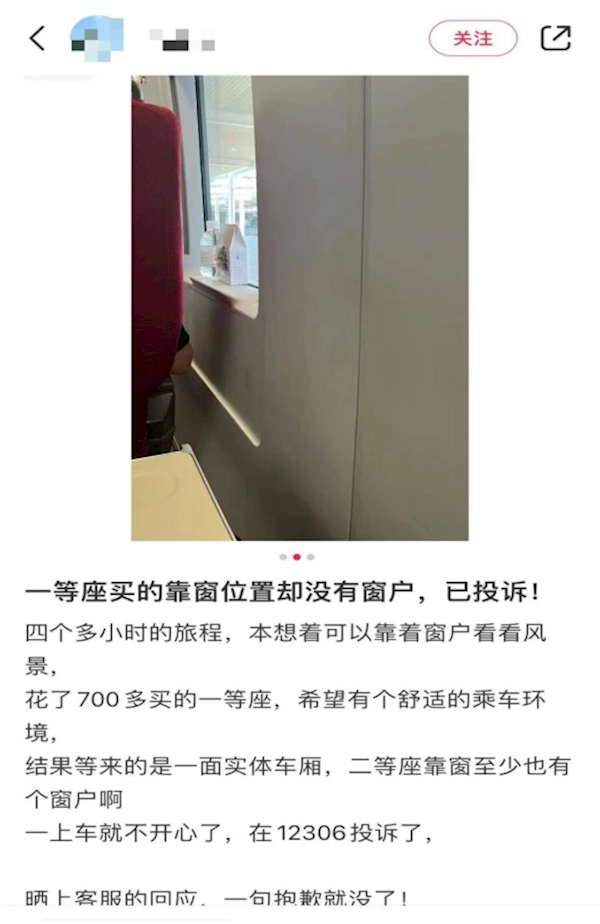This screenshot has height=924, width=600.
Task: Open the train wall photo
Action: click(x=300, y=307)
